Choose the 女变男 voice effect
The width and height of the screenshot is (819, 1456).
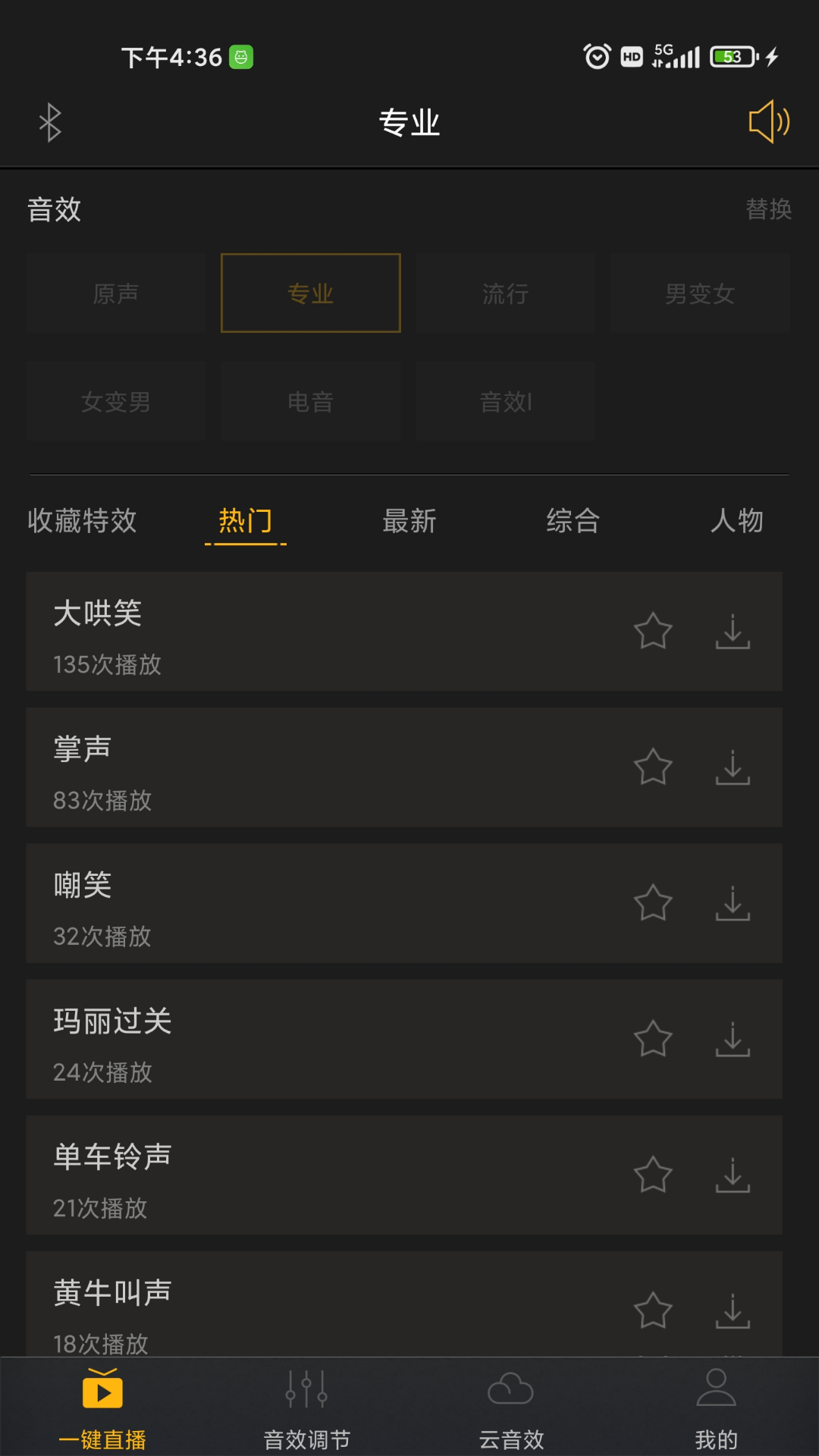[115, 401]
